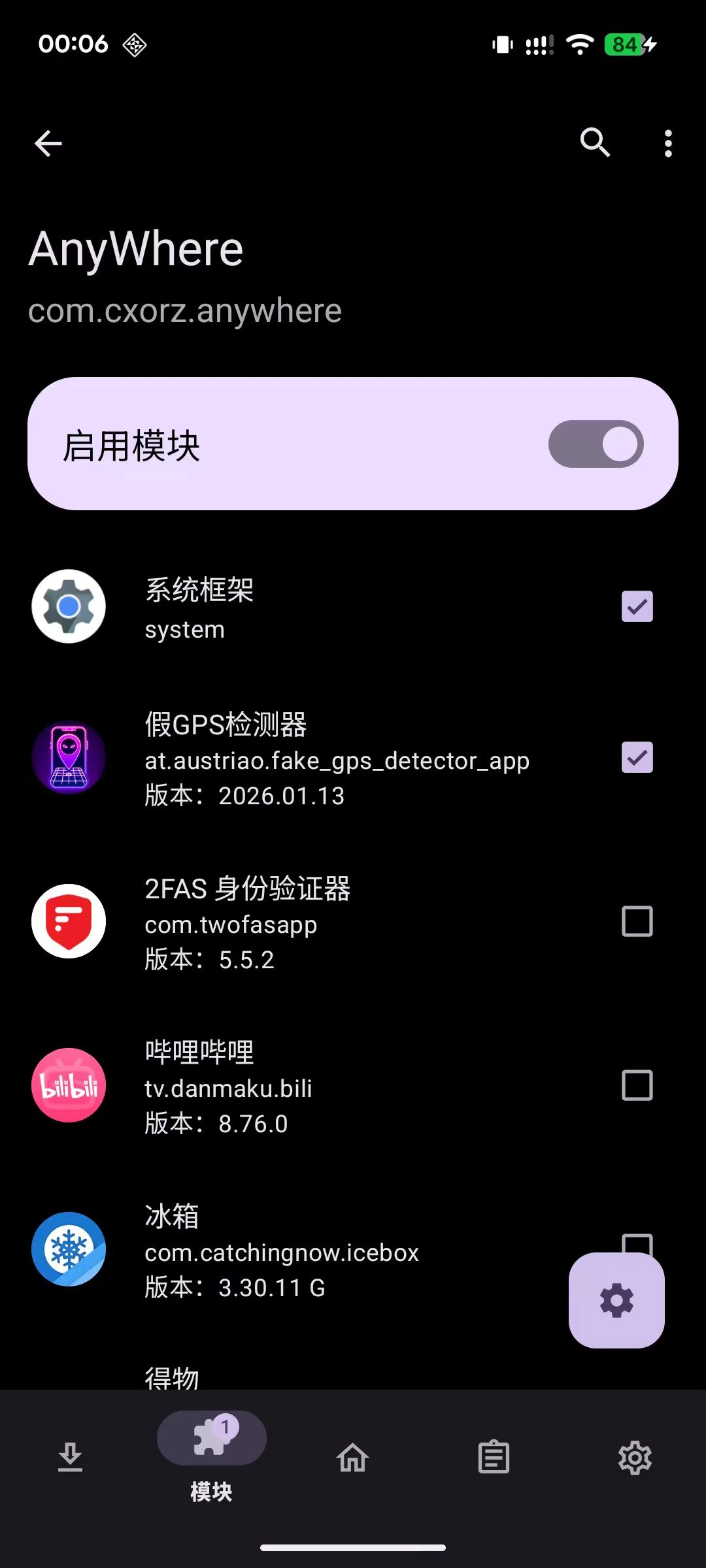Screen dimensions: 706x1568
Task: Switch to the home tab
Action: coord(353,1458)
